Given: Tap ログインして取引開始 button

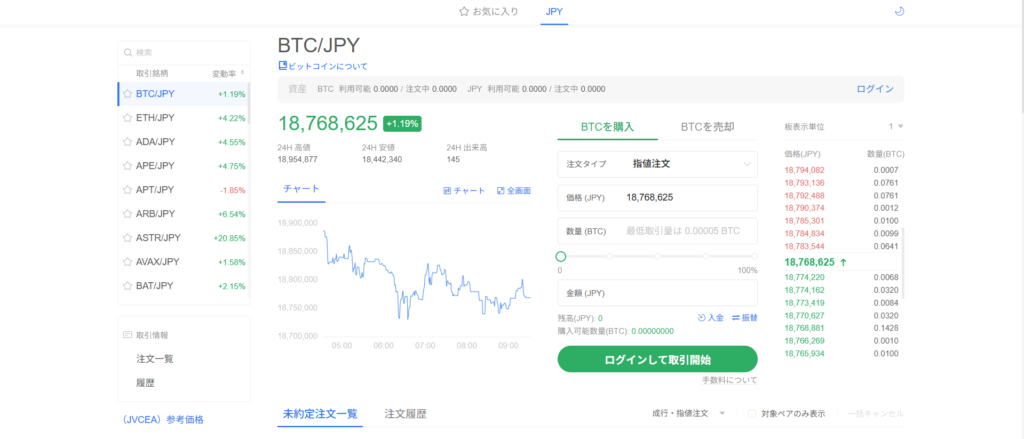Looking at the screenshot, I should (657, 360).
